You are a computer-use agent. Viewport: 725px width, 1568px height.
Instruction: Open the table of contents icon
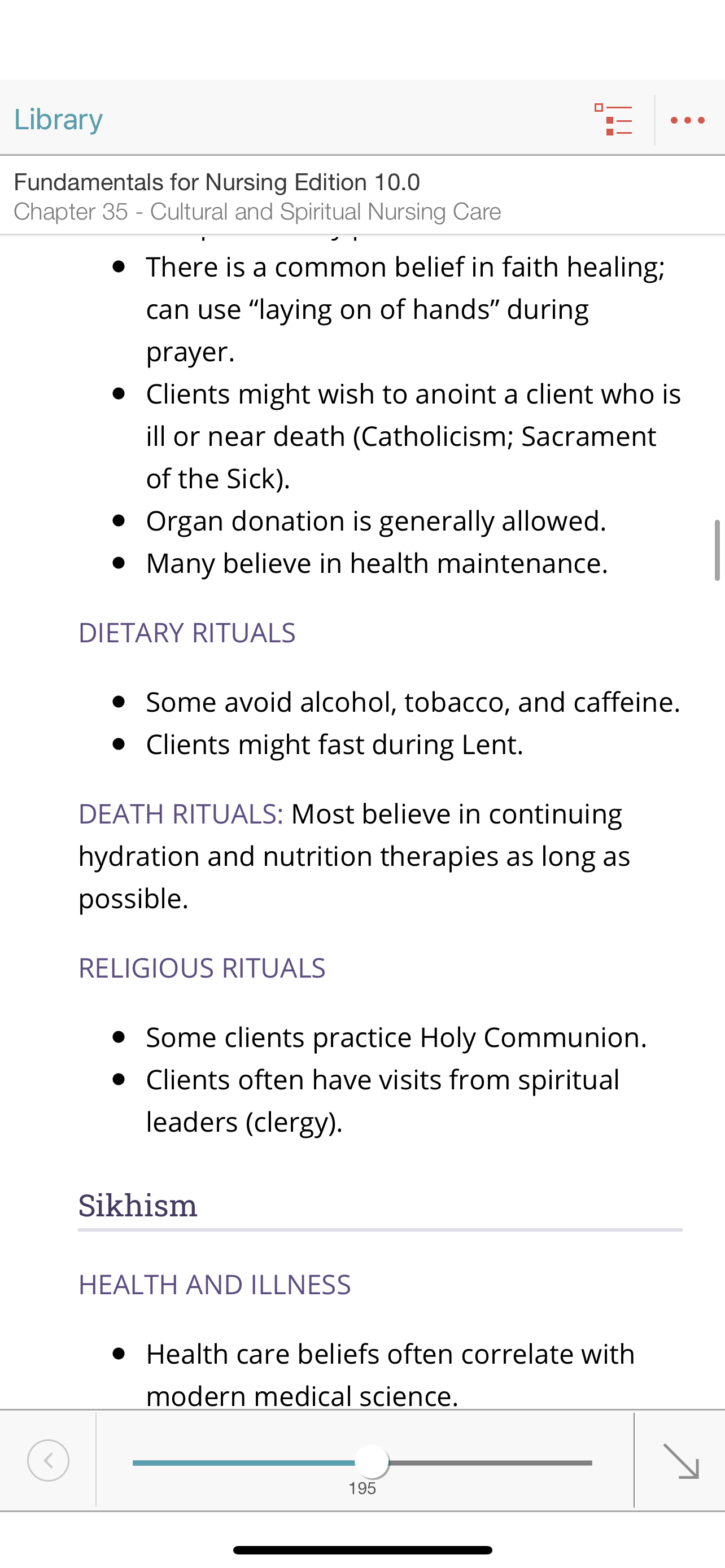[x=613, y=120]
